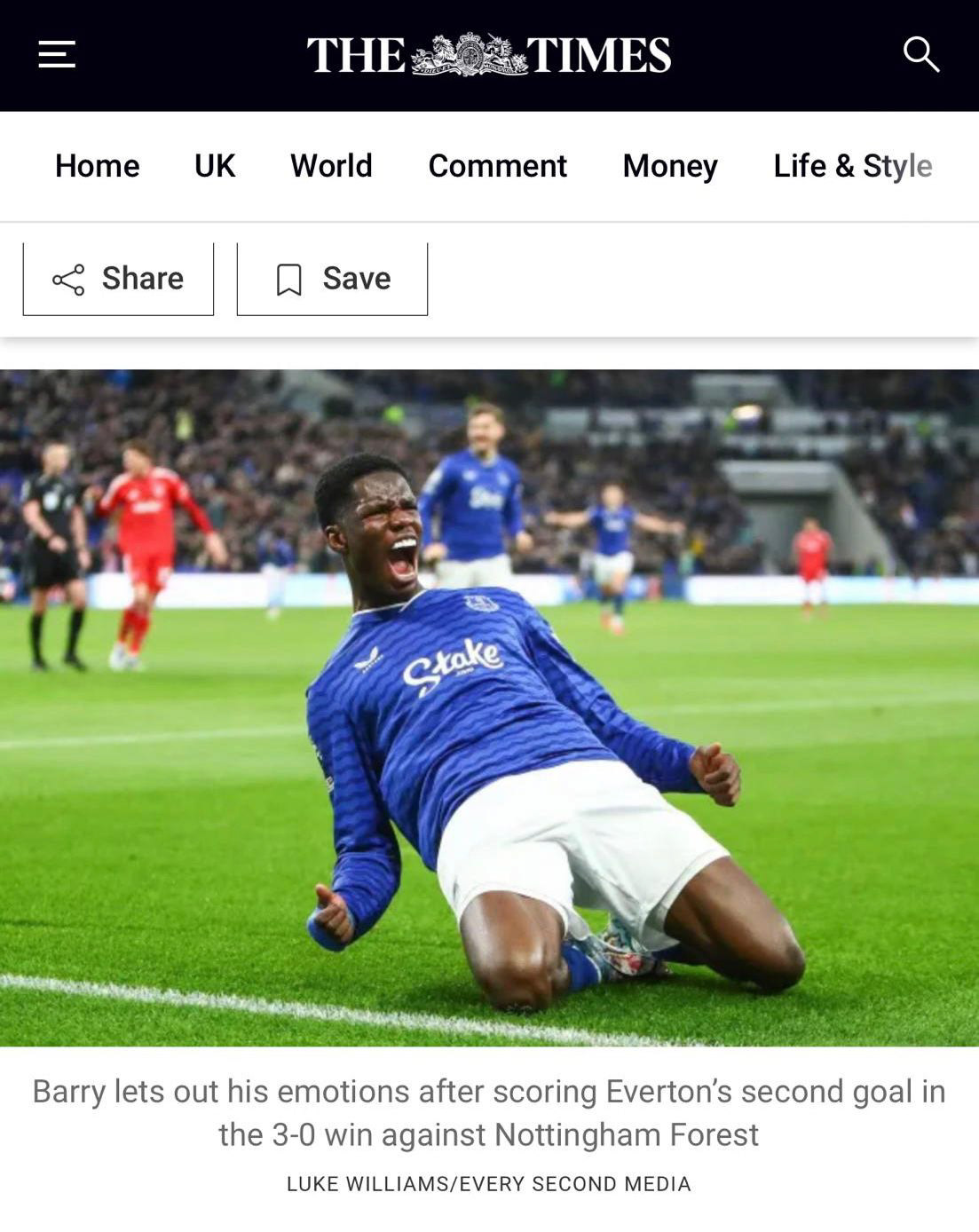Open the hamburger menu
Viewport: 979px width, 1232px height.
click(57, 54)
